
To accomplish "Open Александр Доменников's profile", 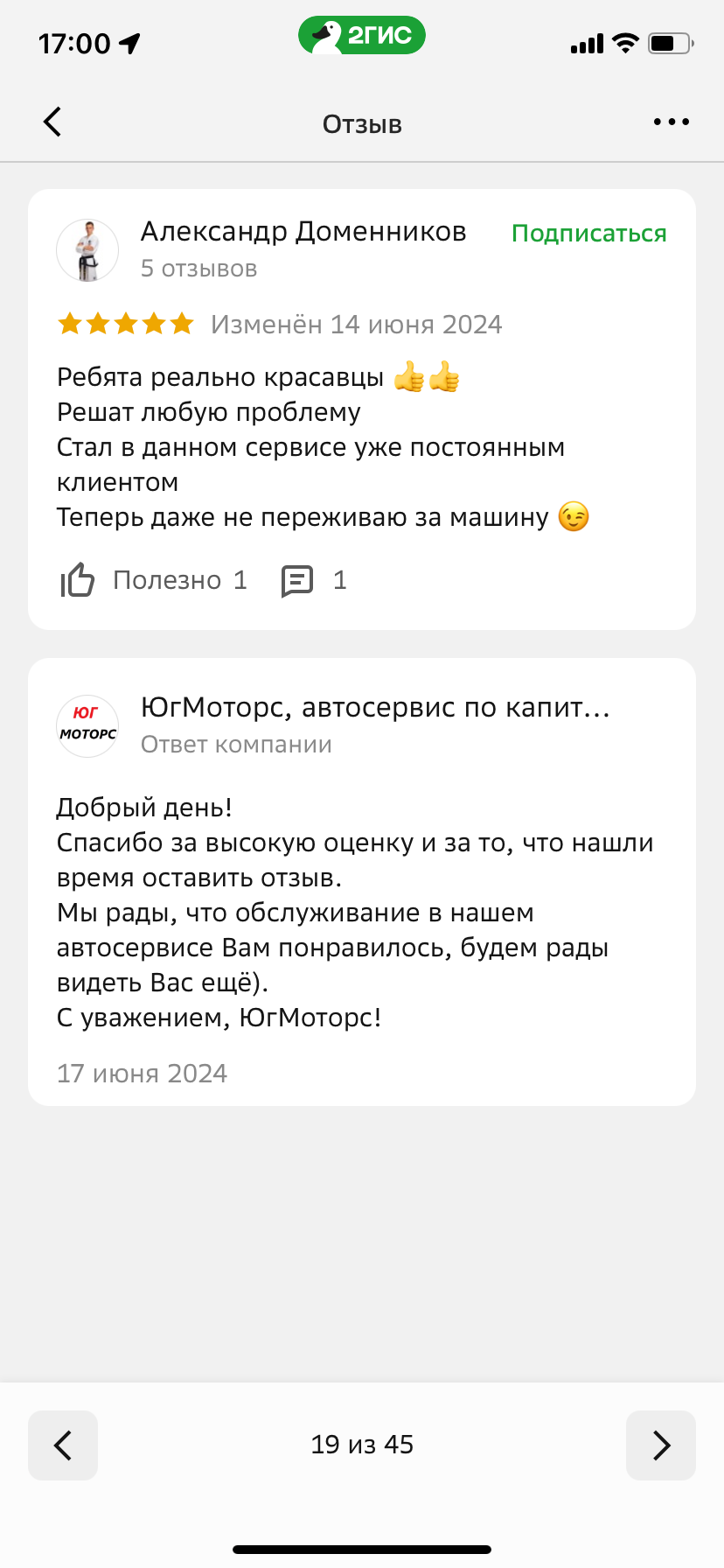I will coord(303,232).
